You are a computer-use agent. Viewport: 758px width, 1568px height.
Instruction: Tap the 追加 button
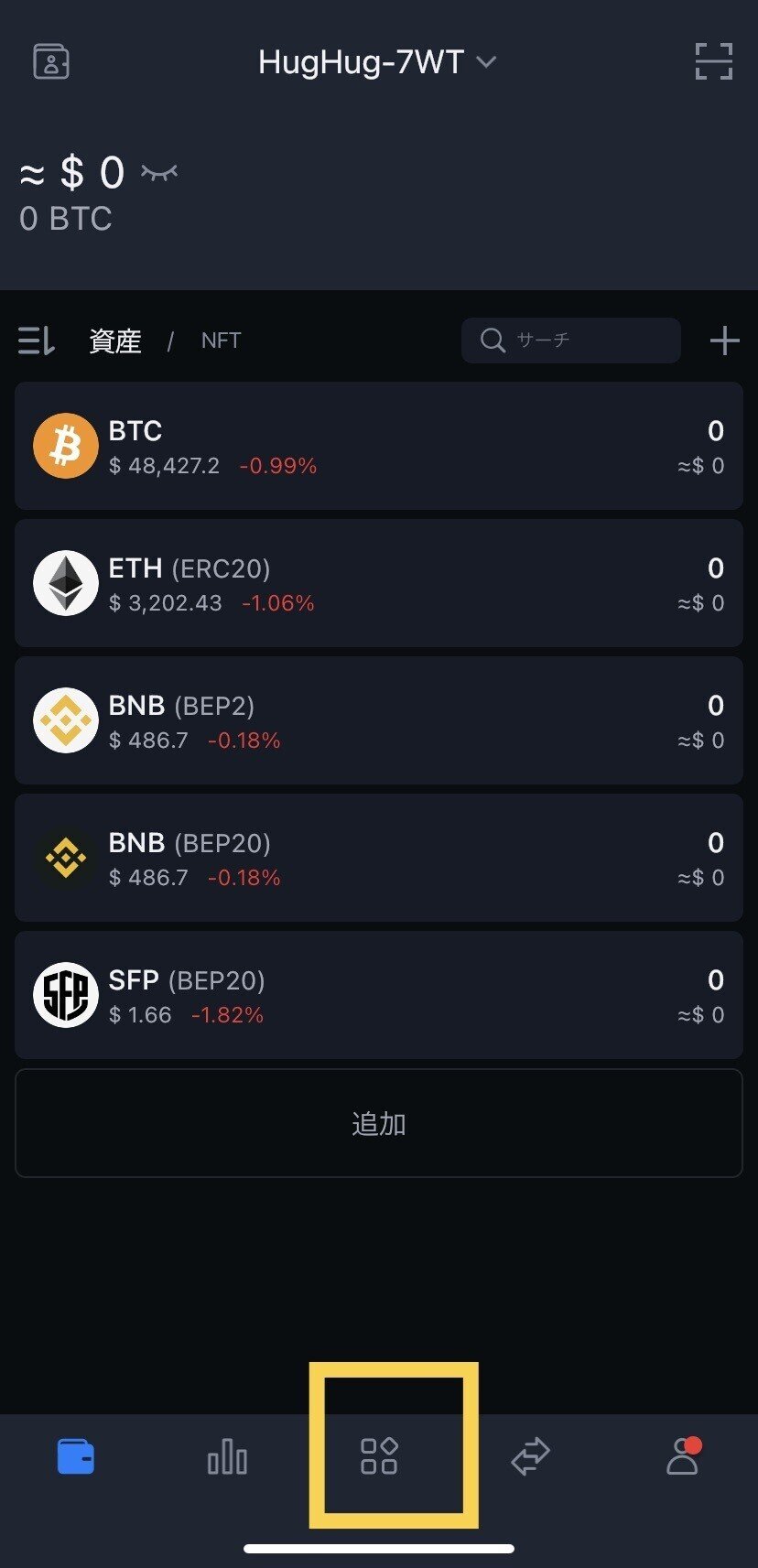[378, 1123]
